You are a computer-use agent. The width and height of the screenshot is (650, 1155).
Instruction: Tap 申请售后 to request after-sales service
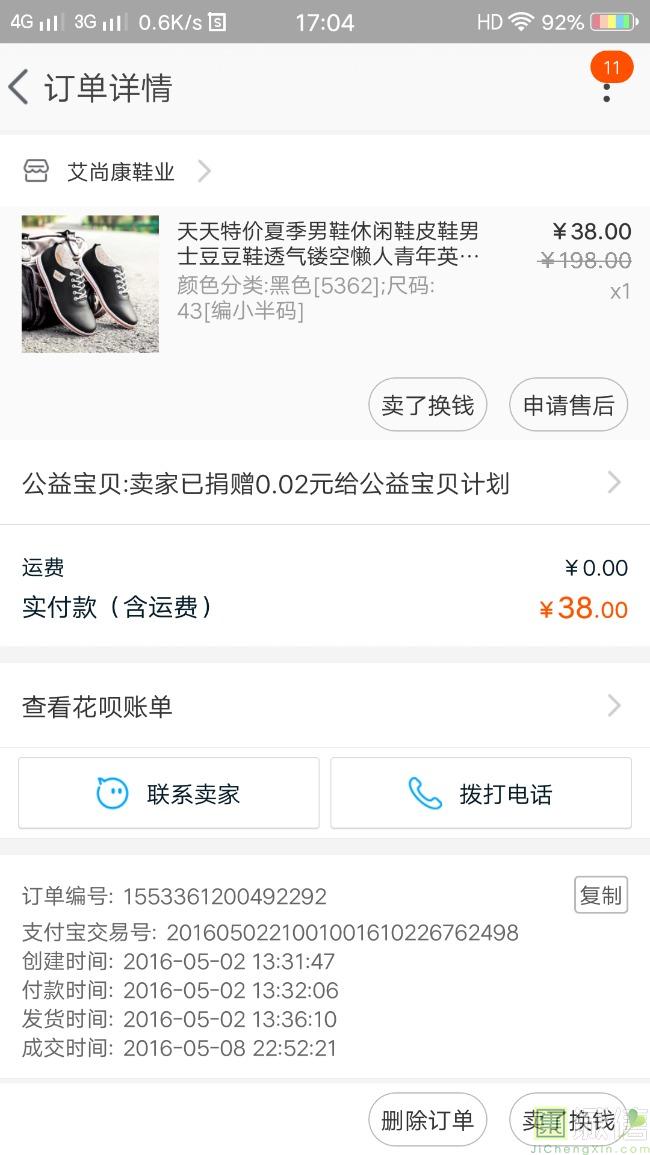[x=568, y=405]
